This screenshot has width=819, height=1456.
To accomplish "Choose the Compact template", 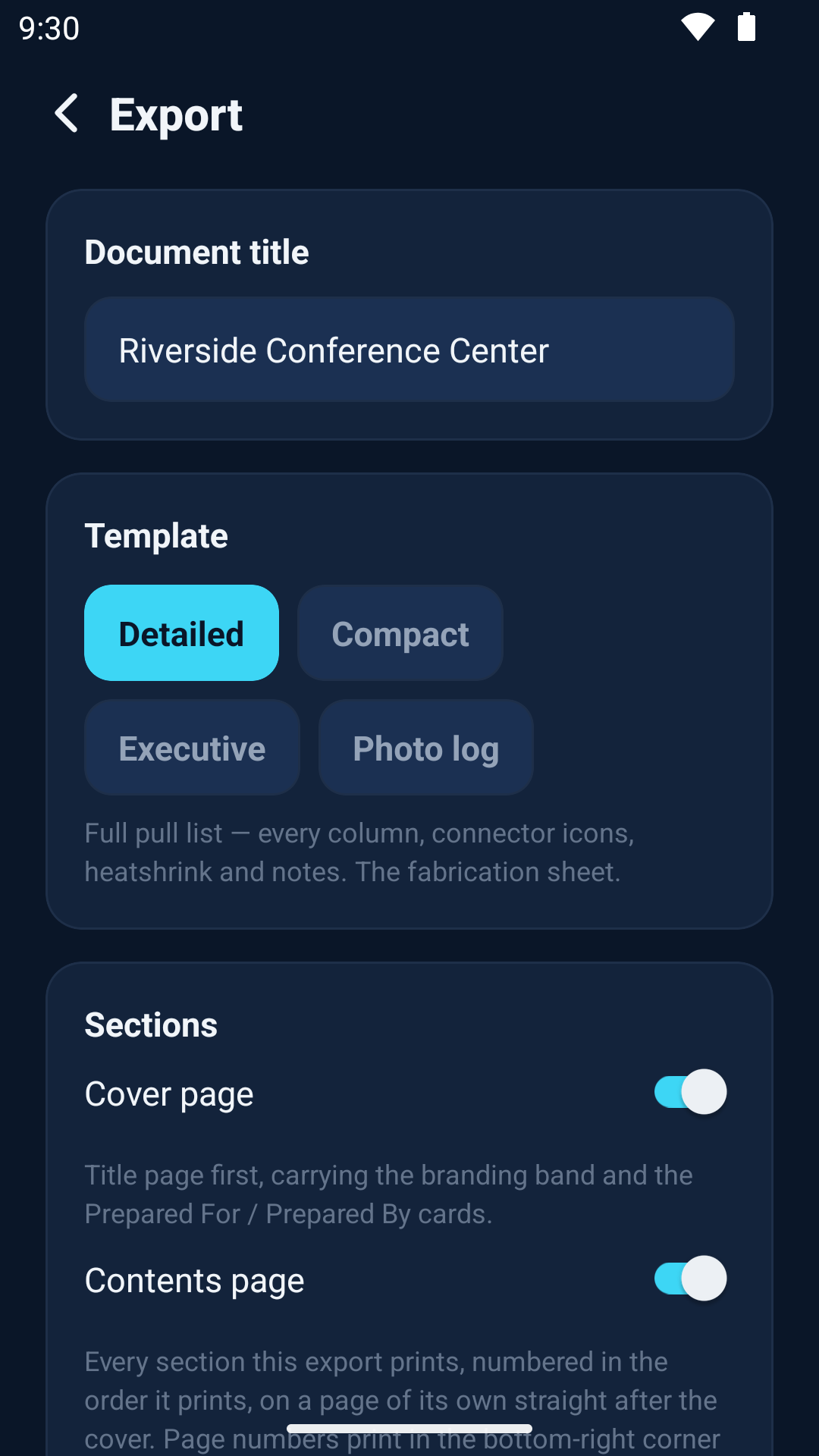I will (400, 633).
